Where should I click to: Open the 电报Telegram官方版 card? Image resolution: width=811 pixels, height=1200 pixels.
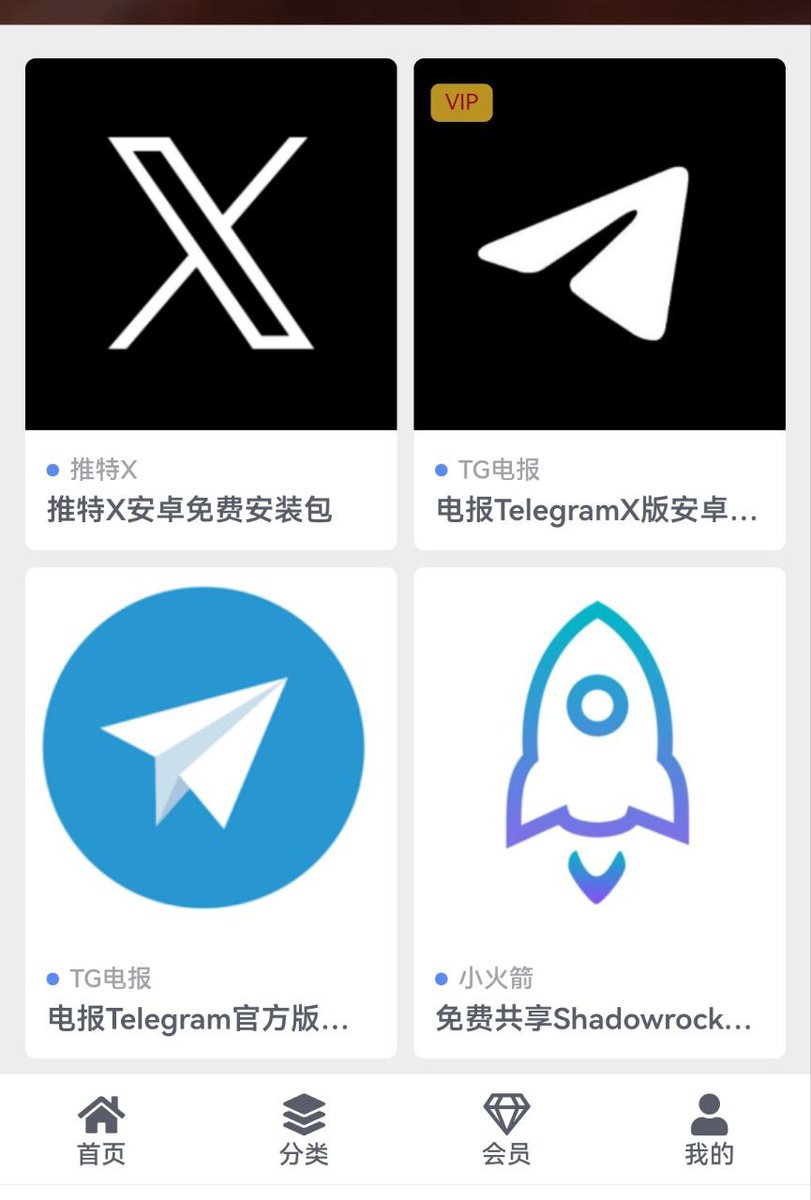click(x=211, y=812)
